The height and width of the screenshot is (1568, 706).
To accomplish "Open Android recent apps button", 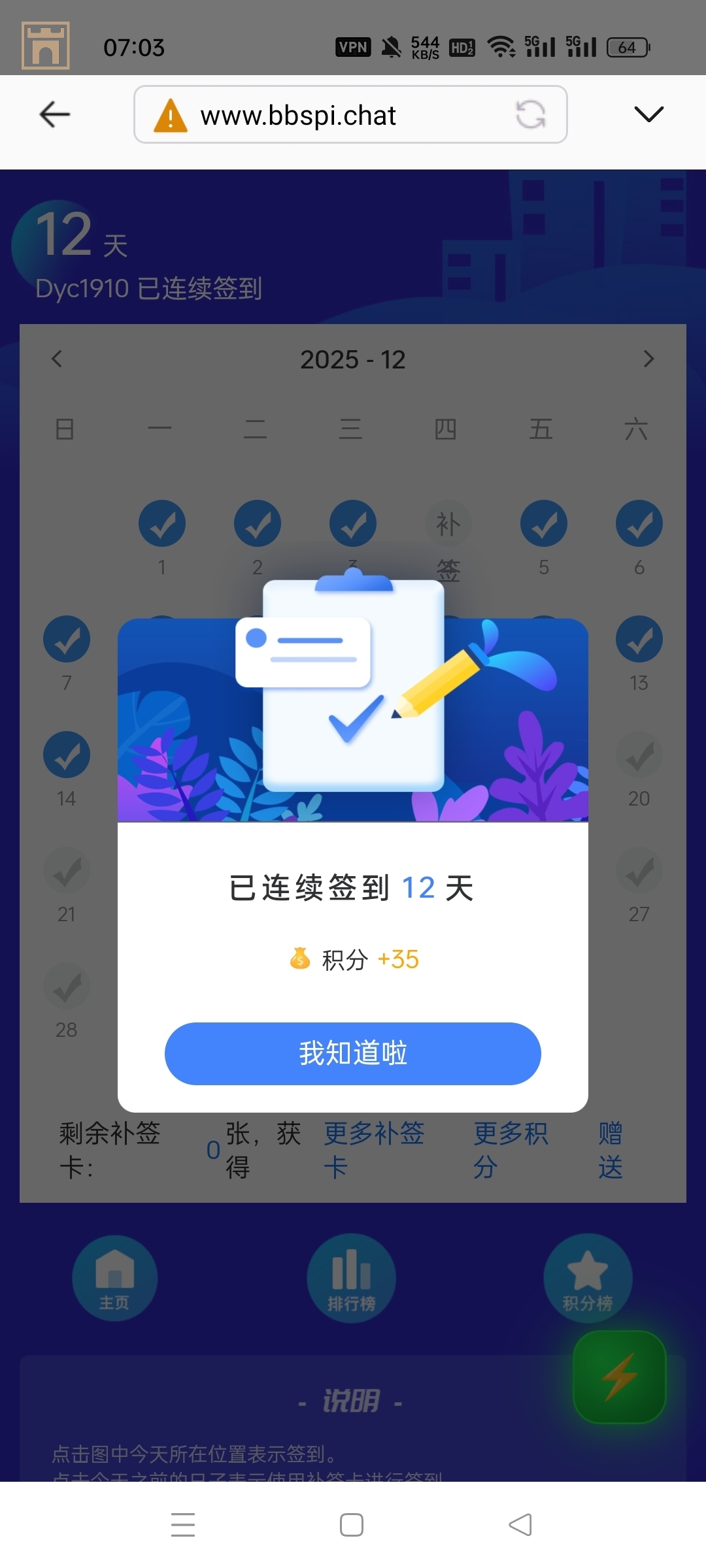I will point(184,1524).
